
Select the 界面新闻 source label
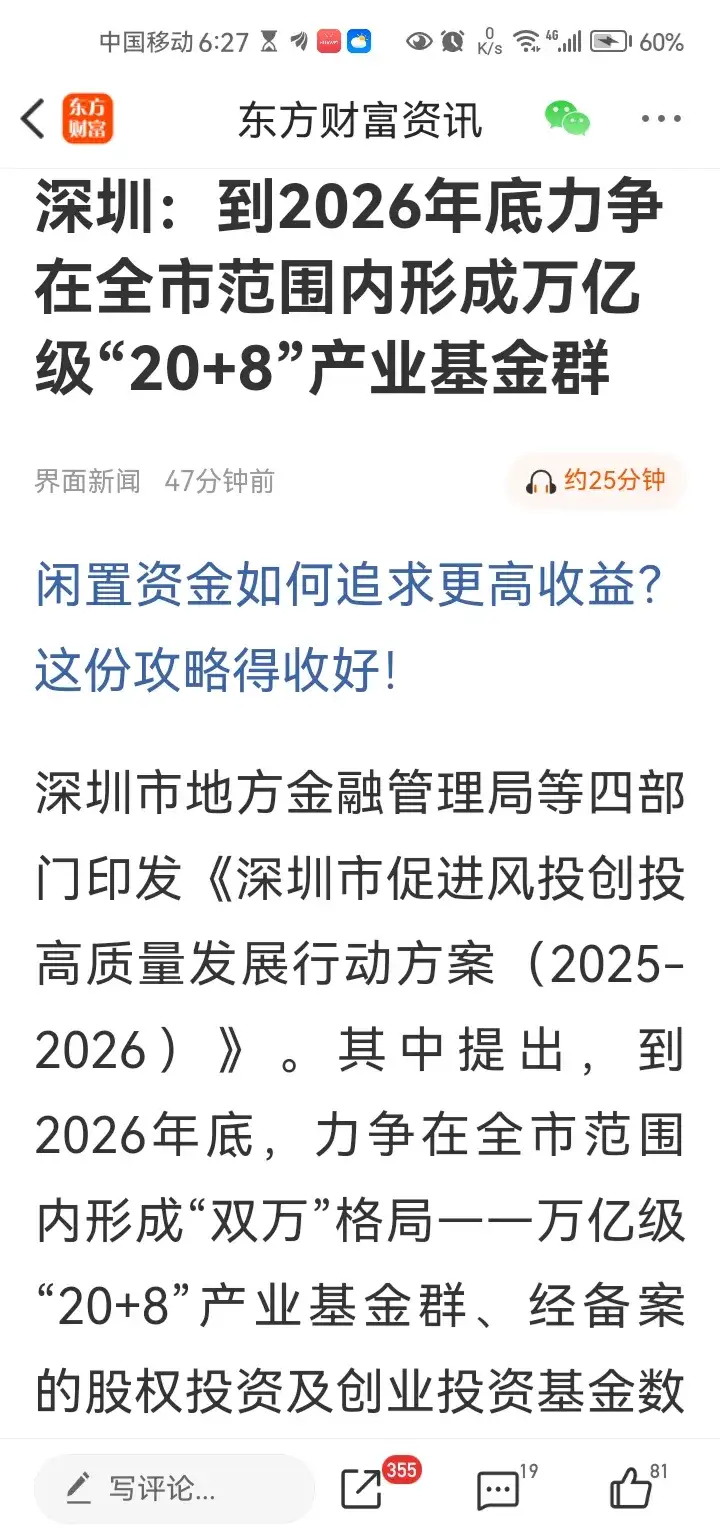click(86, 482)
